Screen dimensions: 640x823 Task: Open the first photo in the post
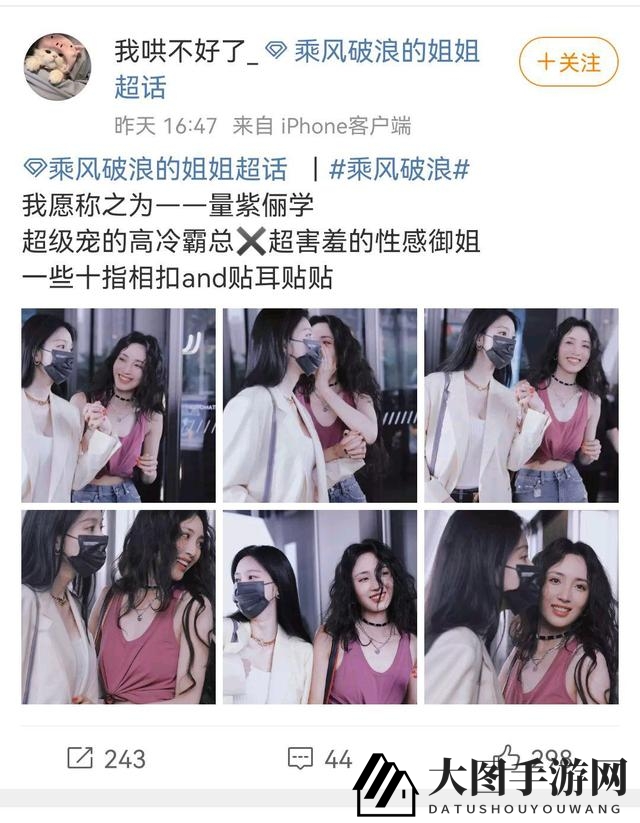[118, 405]
